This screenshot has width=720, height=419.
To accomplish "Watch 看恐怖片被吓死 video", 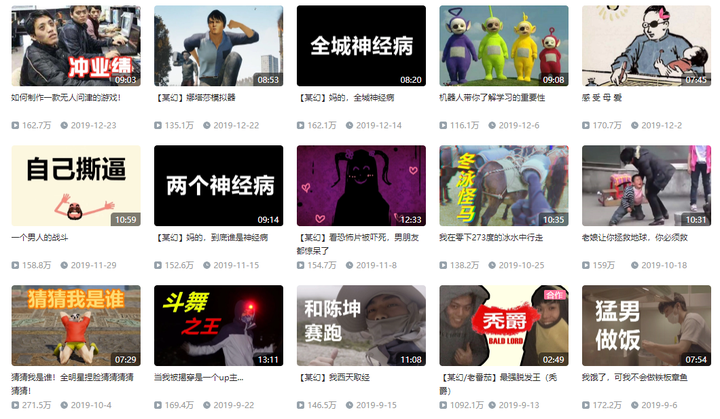I will [x=361, y=185].
